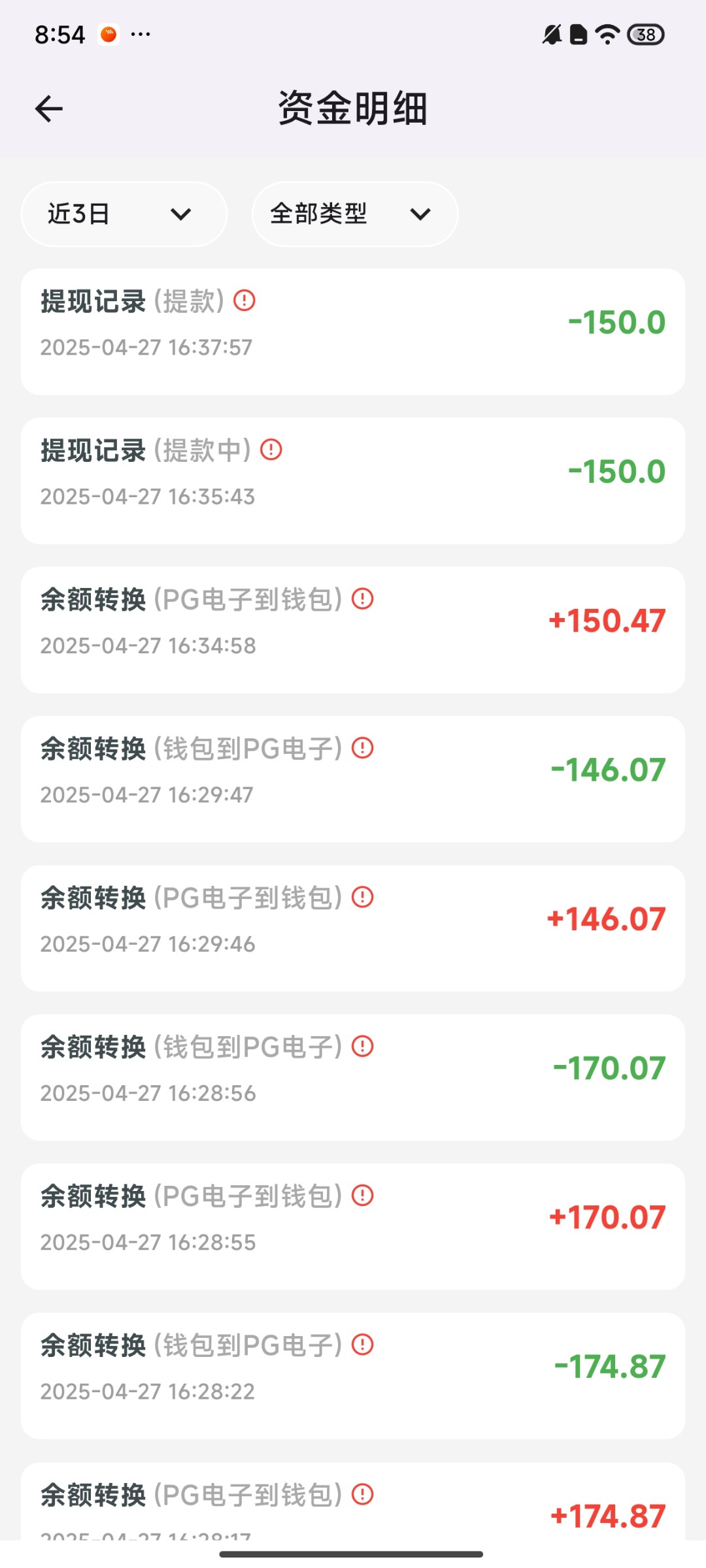The image size is (706, 1568).
Task: Open info icon on +174.87 transfer
Action: pos(363,1494)
